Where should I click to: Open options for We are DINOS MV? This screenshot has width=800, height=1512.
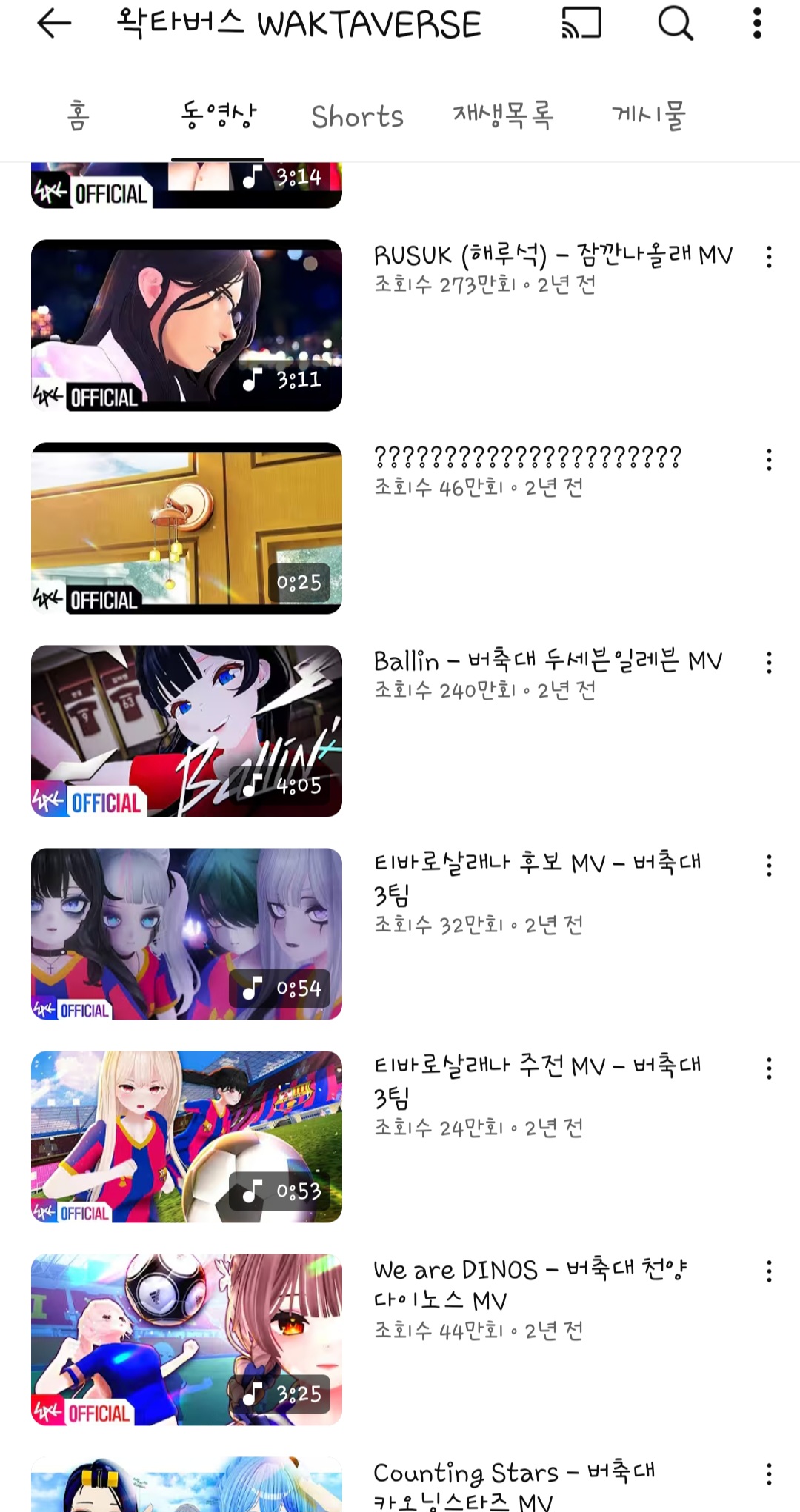point(769,1271)
